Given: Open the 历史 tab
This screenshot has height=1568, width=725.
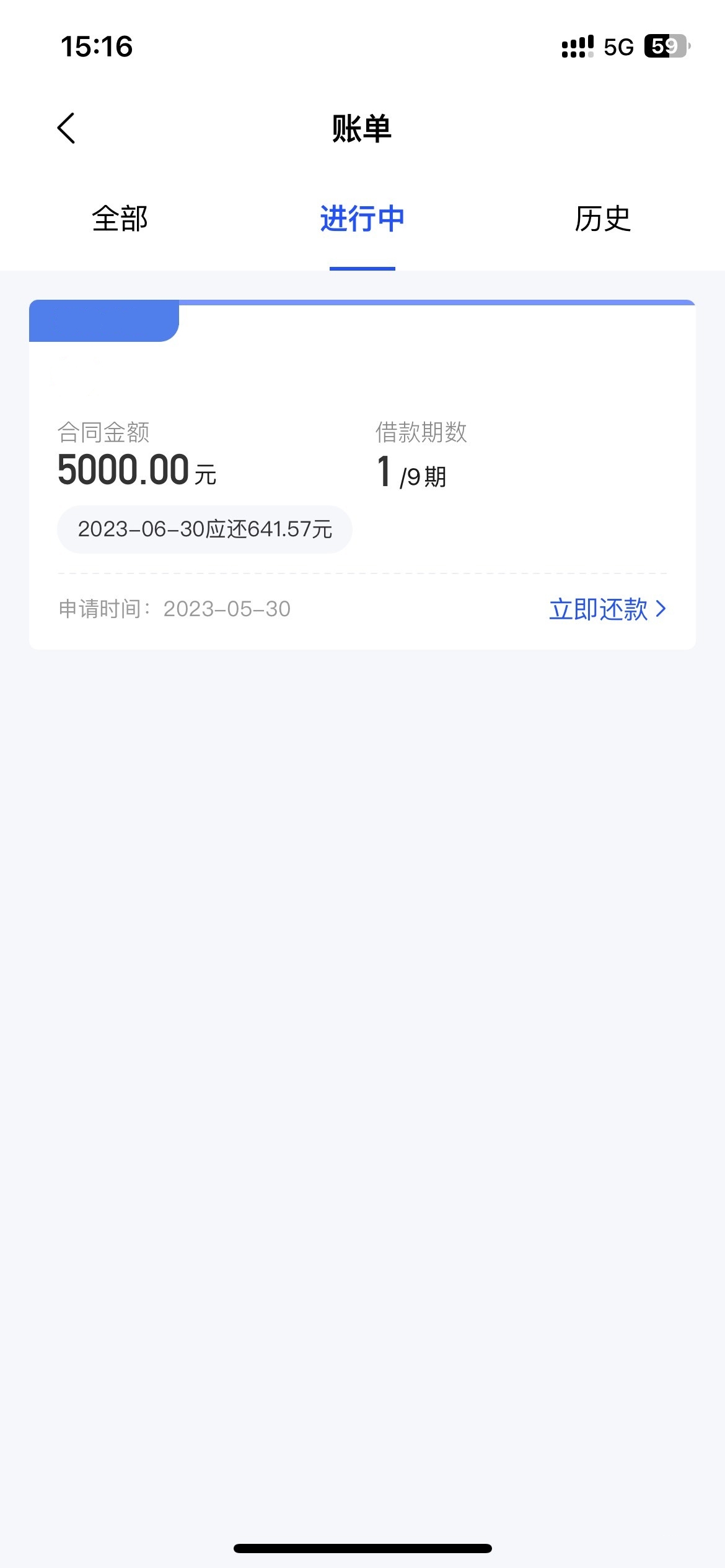Looking at the screenshot, I should pyautogui.click(x=602, y=219).
